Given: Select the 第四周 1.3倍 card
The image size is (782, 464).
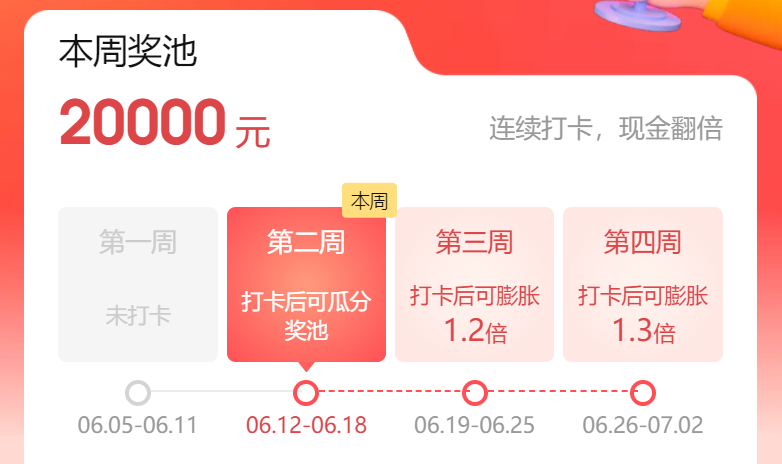Looking at the screenshot, I should point(642,284).
